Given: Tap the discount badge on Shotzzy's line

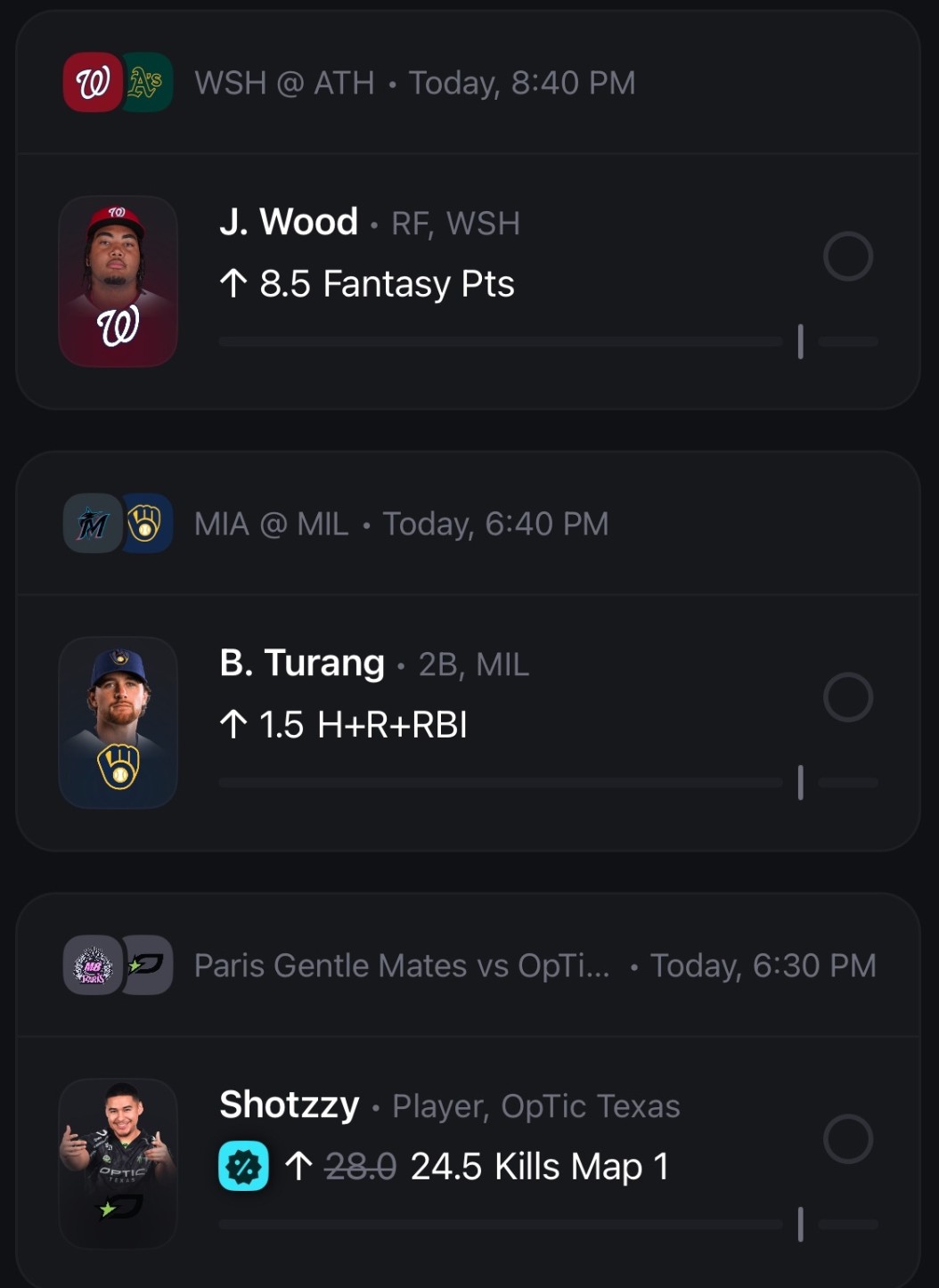Looking at the screenshot, I should tap(244, 1166).
